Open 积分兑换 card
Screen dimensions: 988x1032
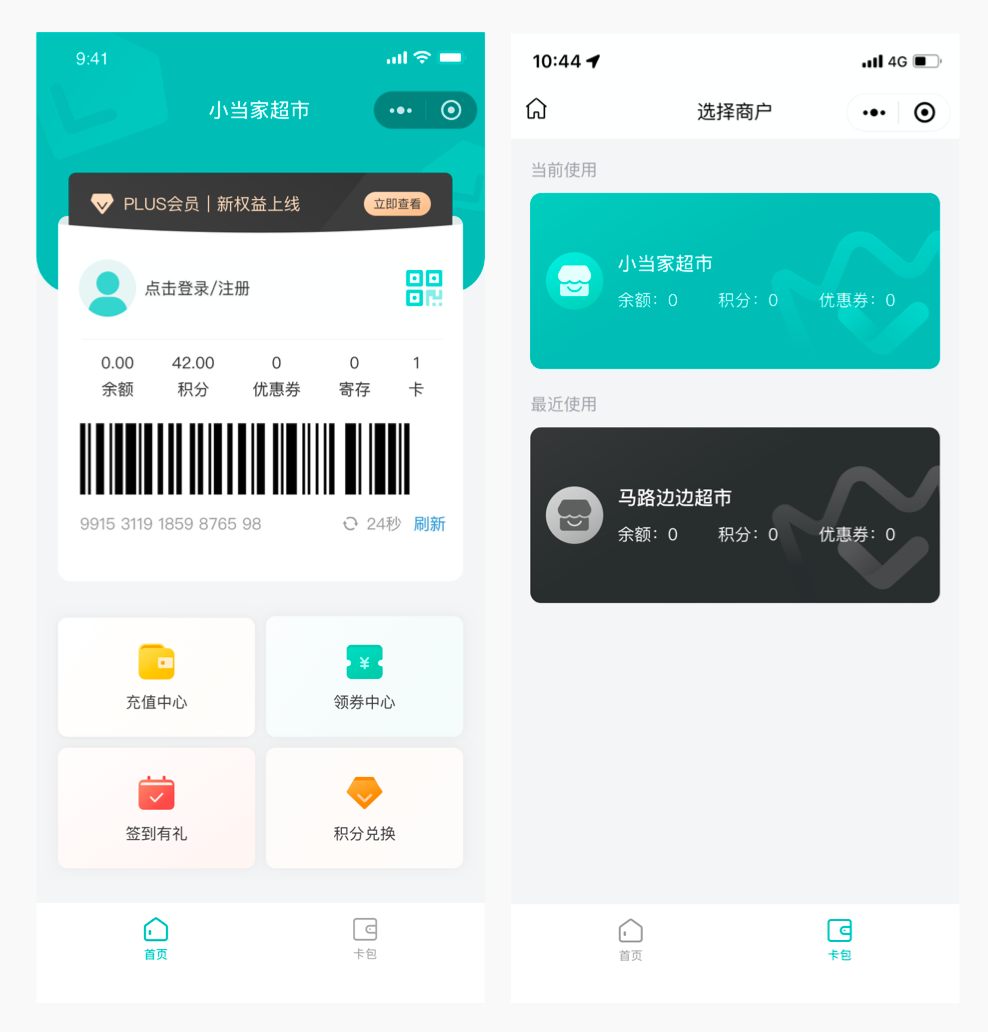click(364, 808)
